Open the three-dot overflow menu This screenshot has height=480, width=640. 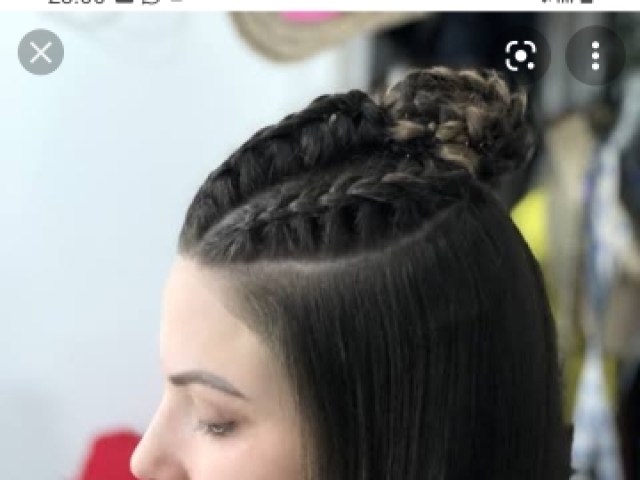click(x=595, y=56)
